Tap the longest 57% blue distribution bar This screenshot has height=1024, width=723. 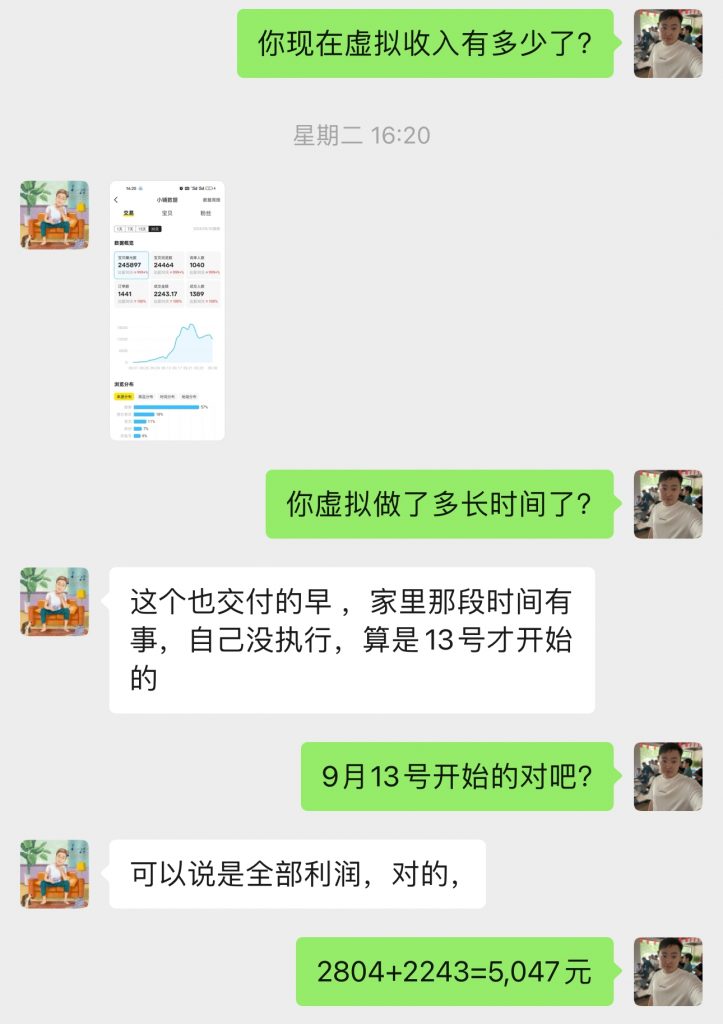(166, 407)
